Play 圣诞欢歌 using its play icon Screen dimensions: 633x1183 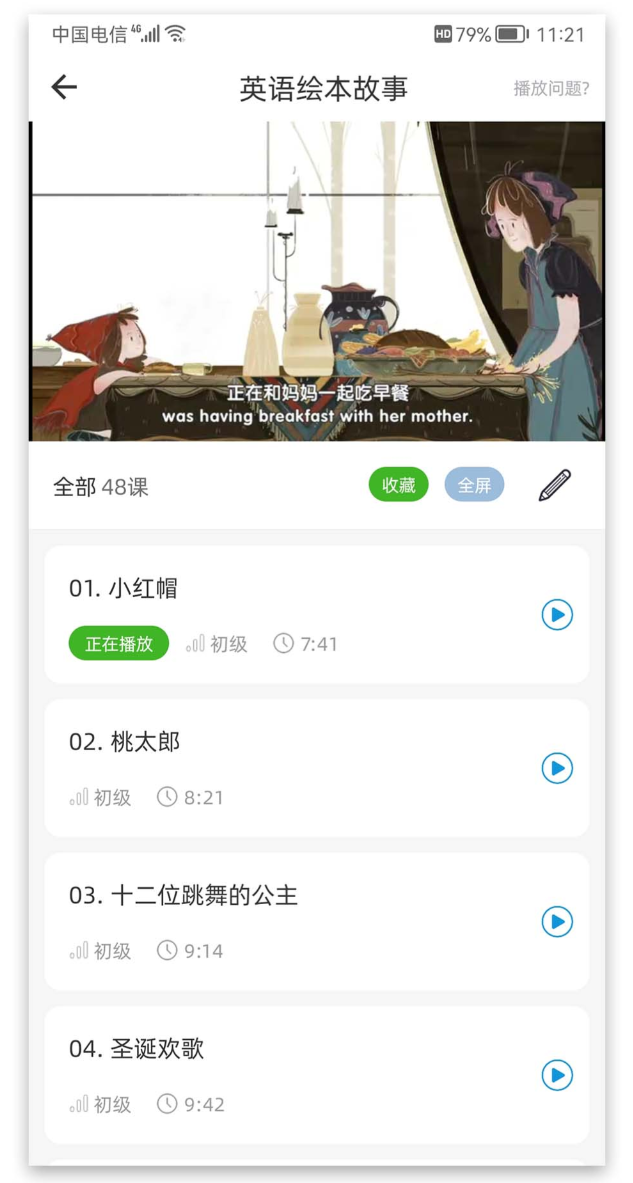(x=557, y=1075)
